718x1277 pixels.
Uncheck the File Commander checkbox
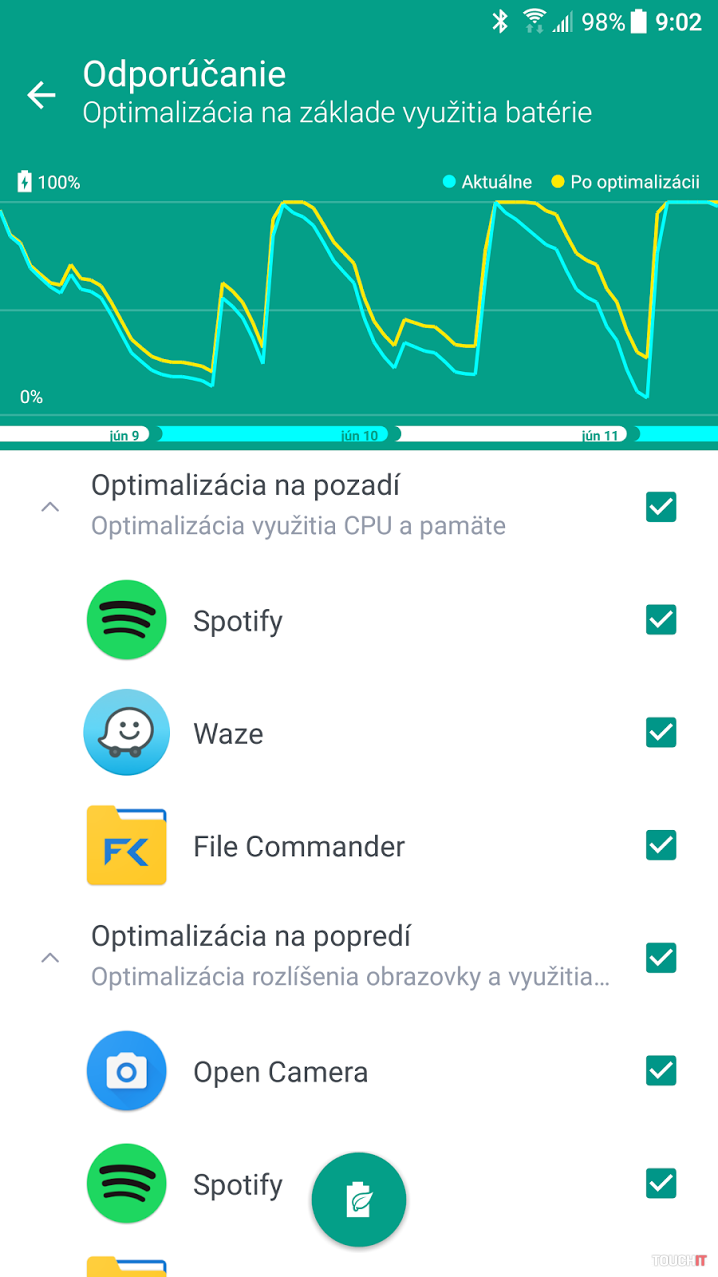pyautogui.click(x=661, y=846)
